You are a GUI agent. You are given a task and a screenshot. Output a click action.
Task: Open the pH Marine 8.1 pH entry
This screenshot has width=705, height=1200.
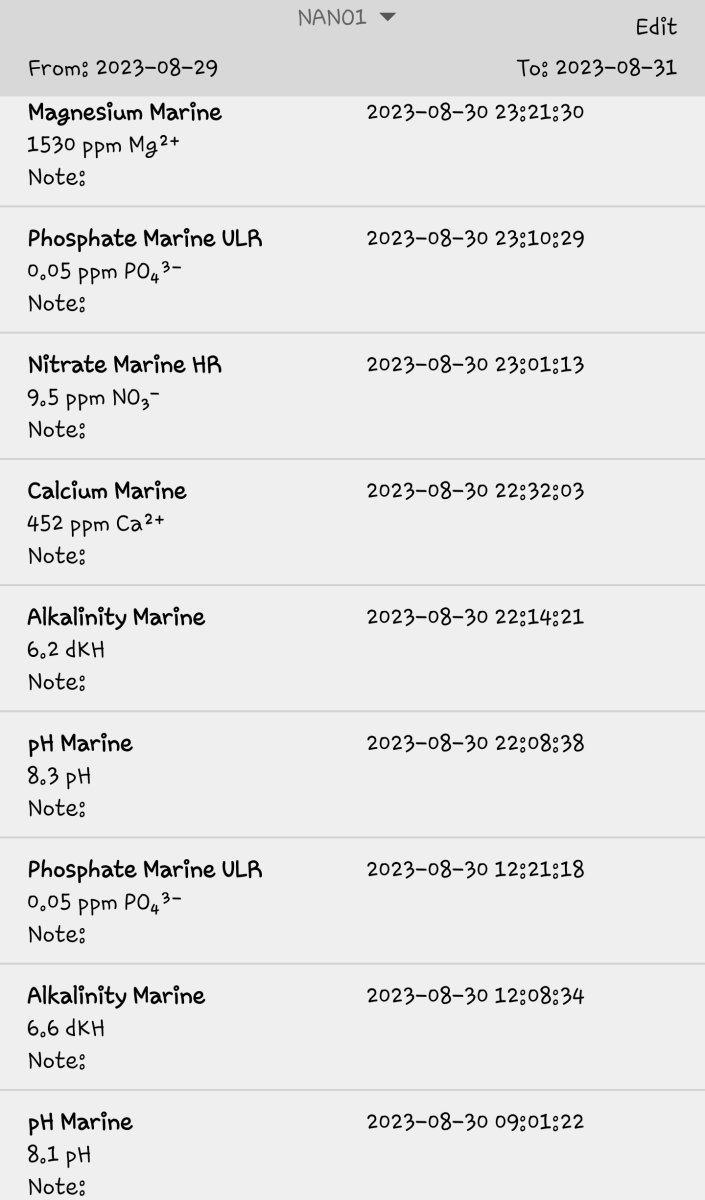(x=352, y=1146)
